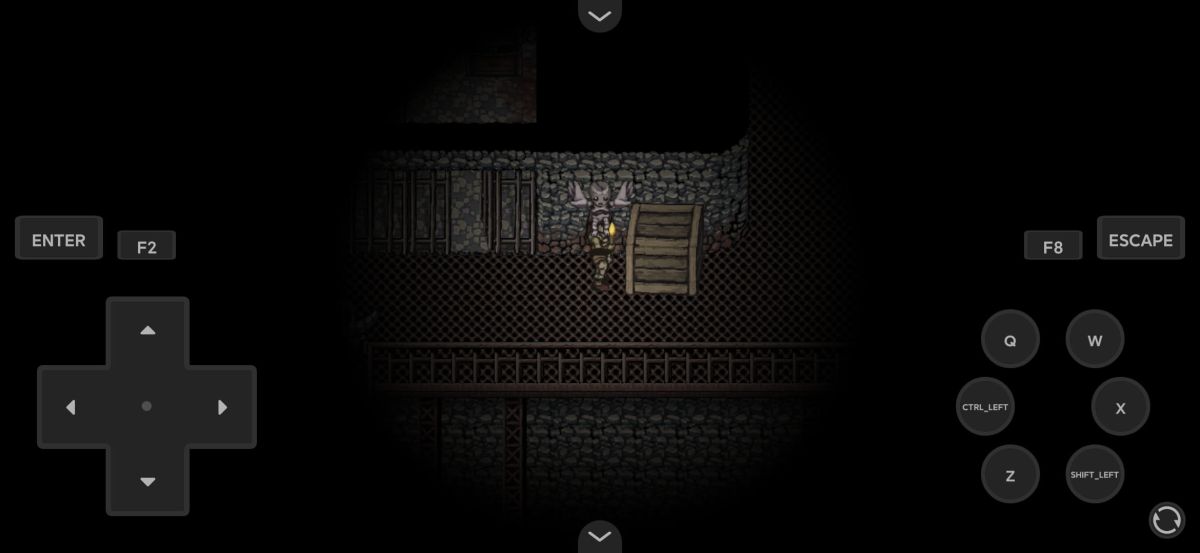Screen dimensions: 1200x553
Task: Tap the Q button
Action: pos(1010,340)
